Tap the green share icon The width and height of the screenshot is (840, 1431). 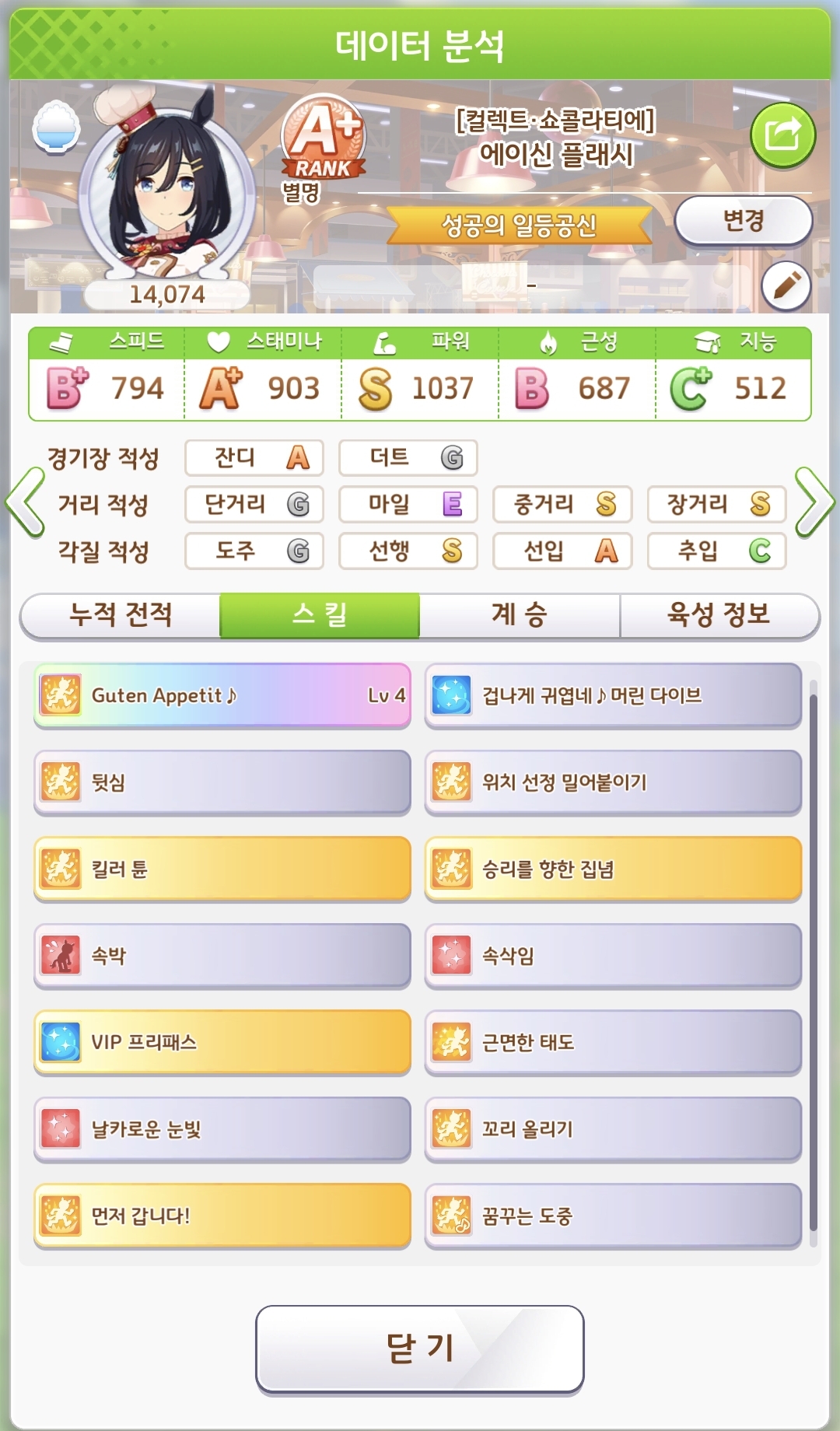[782, 135]
